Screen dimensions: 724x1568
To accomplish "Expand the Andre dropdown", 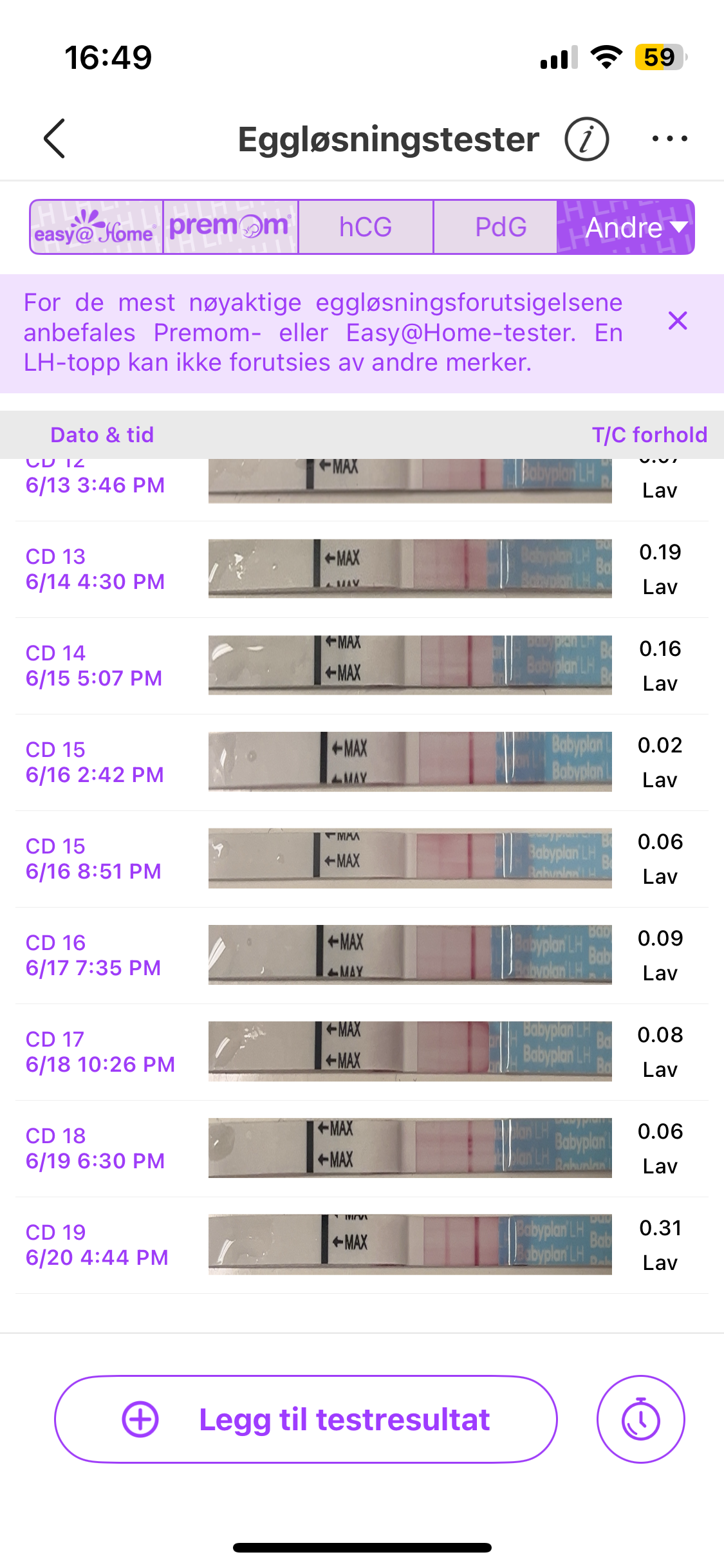I will pyautogui.click(x=626, y=227).
